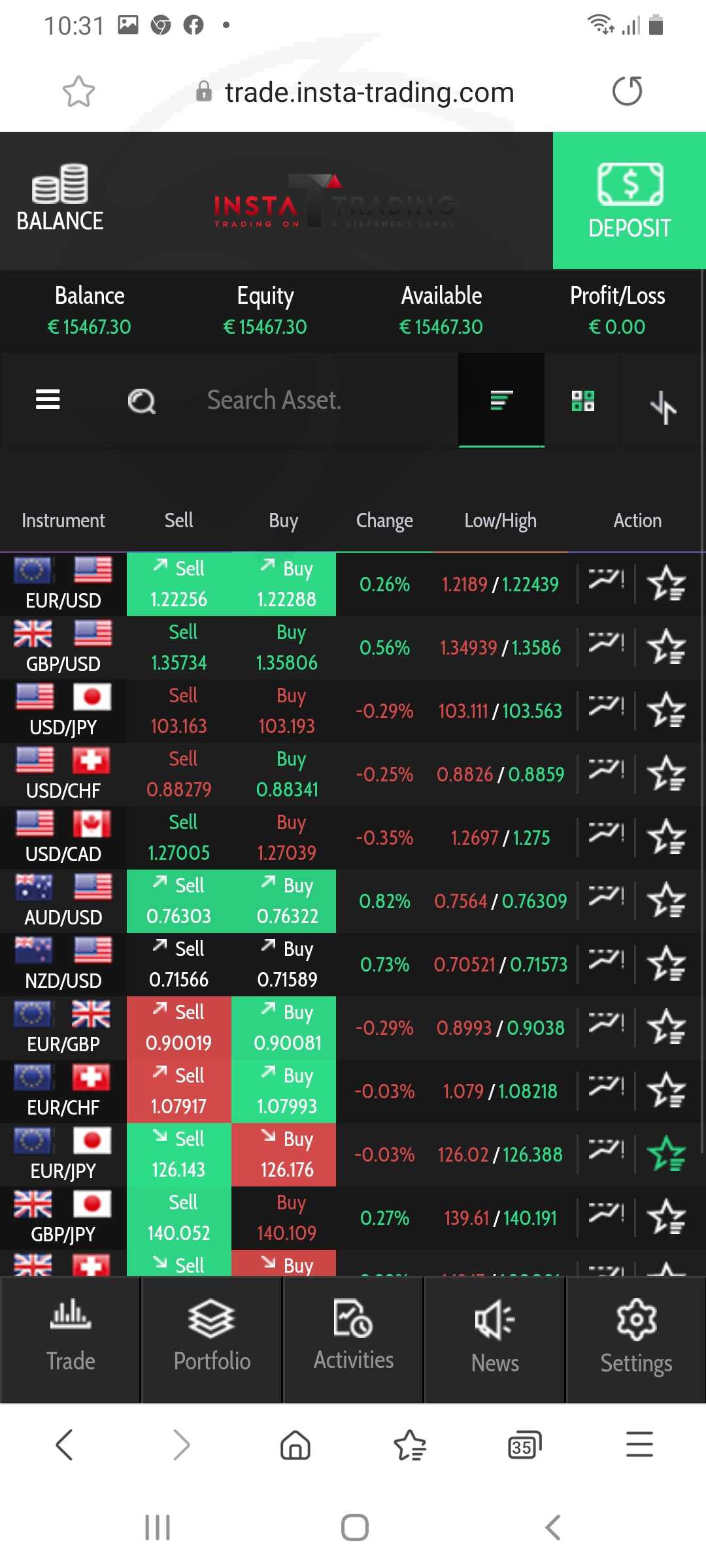Switch to grid view layout
The image size is (706, 1568).
tap(582, 400)
